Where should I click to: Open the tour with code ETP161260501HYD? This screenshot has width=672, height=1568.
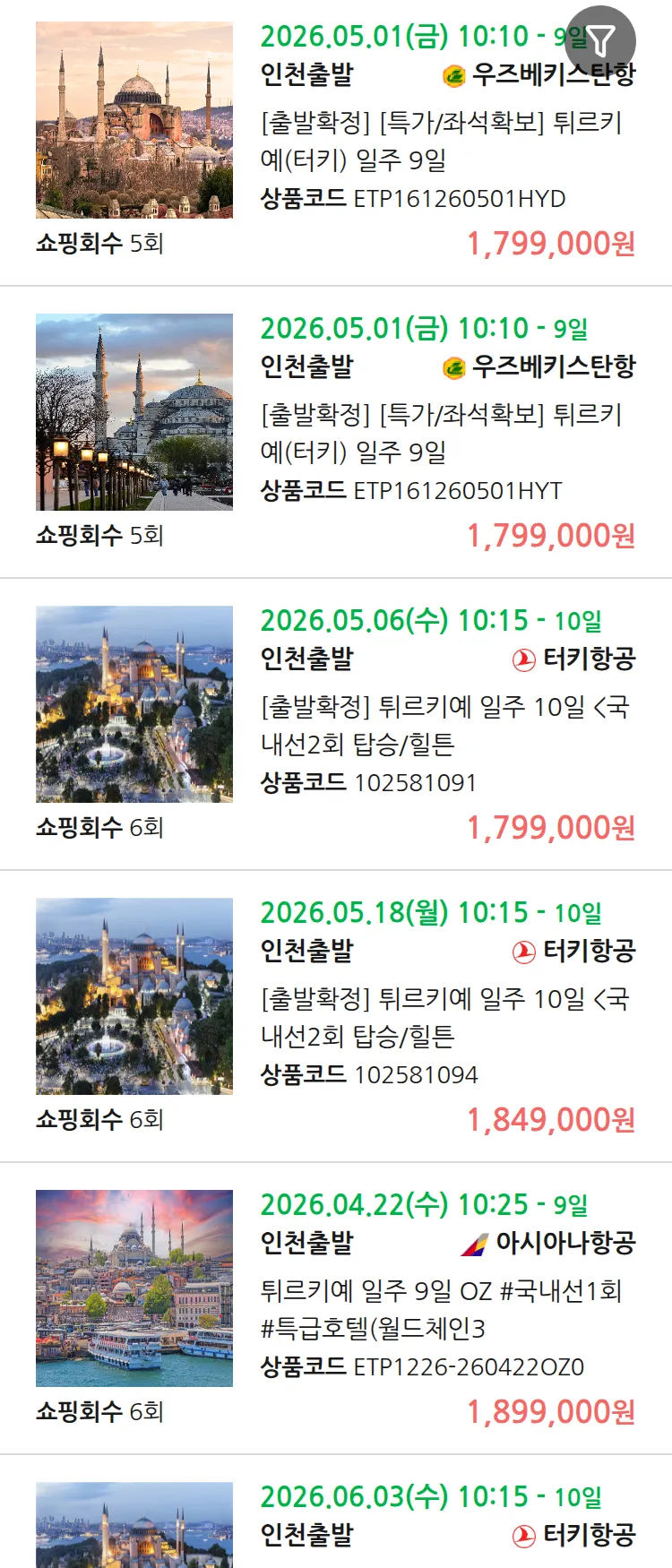441,141
